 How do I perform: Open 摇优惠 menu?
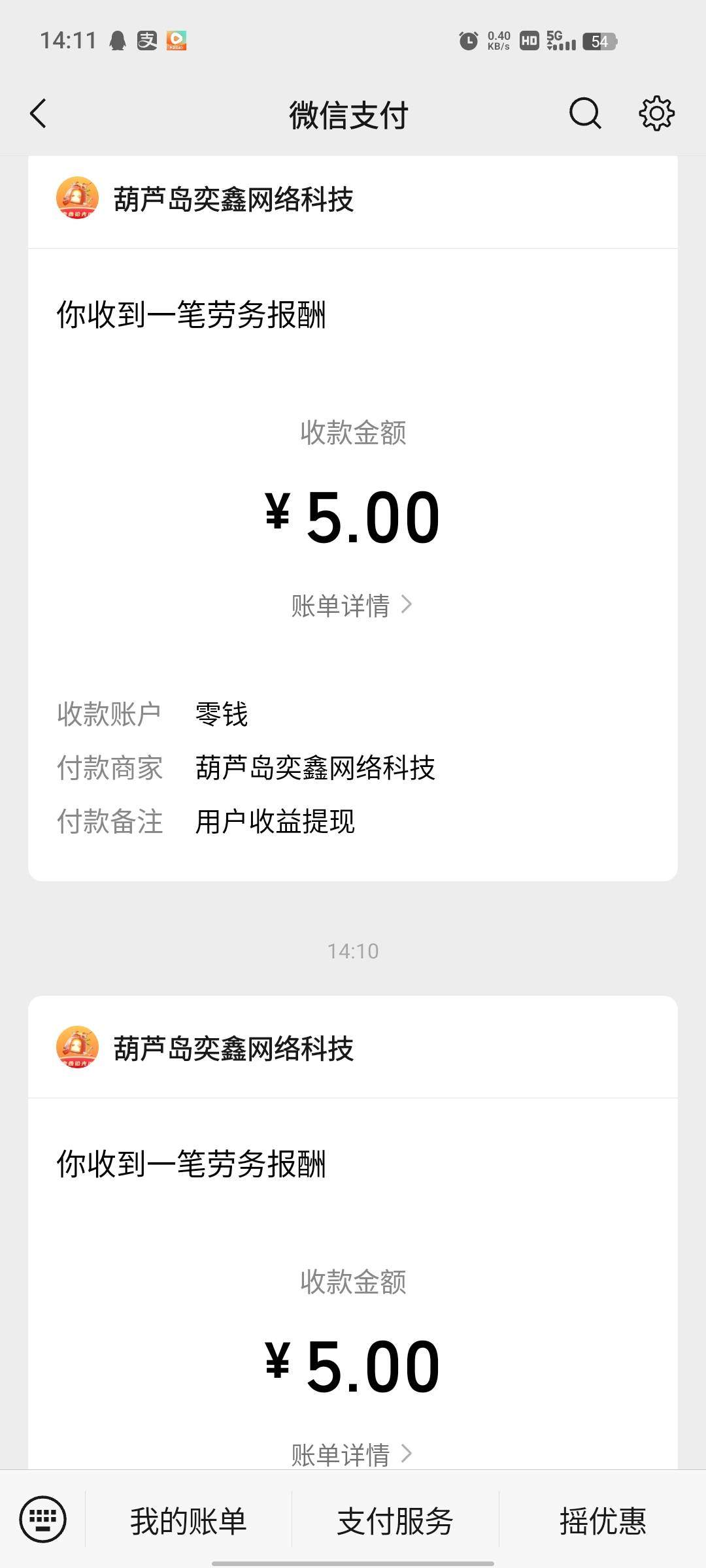coord(602,1520)
